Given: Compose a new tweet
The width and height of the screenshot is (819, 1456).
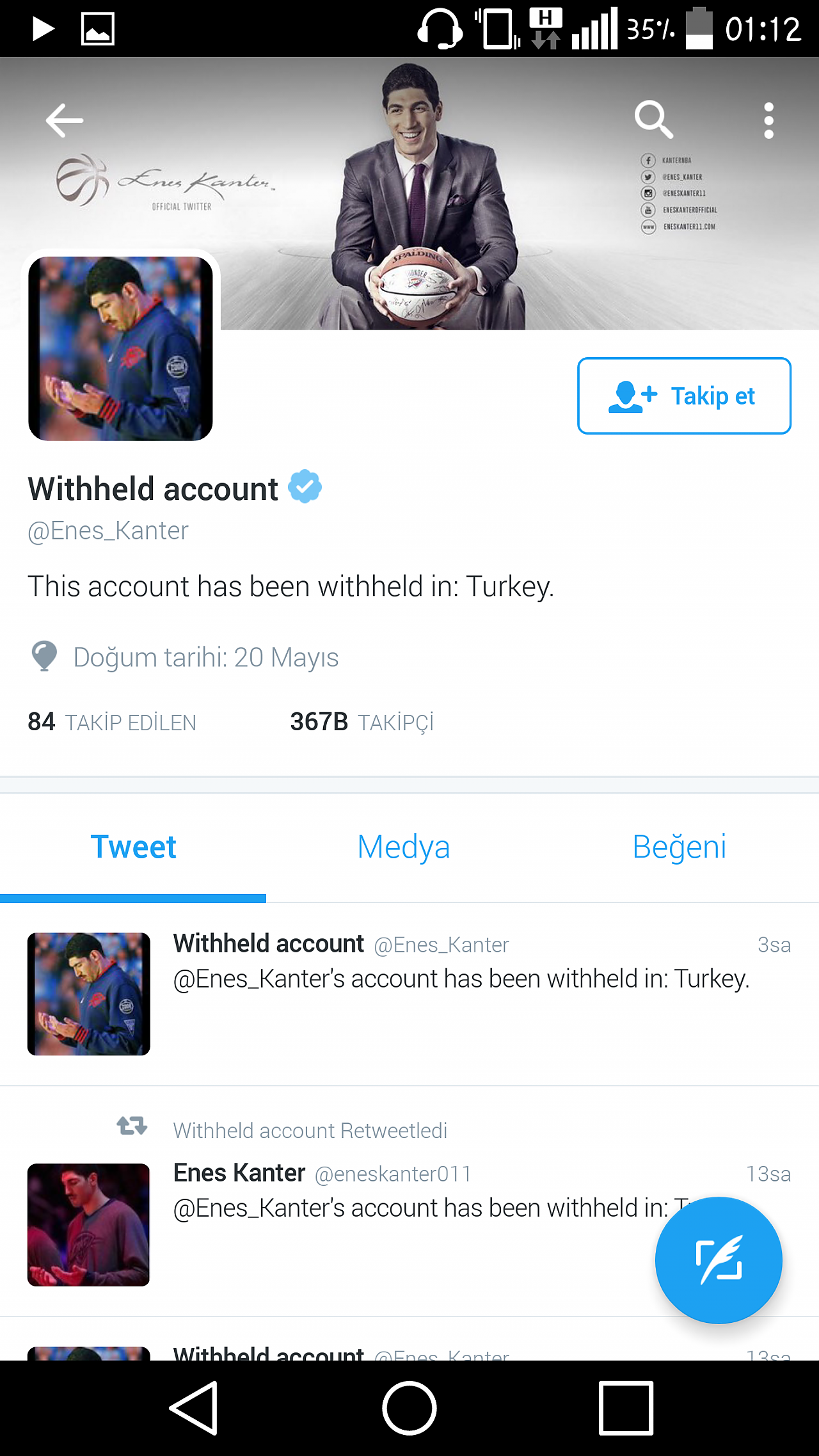Looking at the screenshot, I should coord(719,1260).
